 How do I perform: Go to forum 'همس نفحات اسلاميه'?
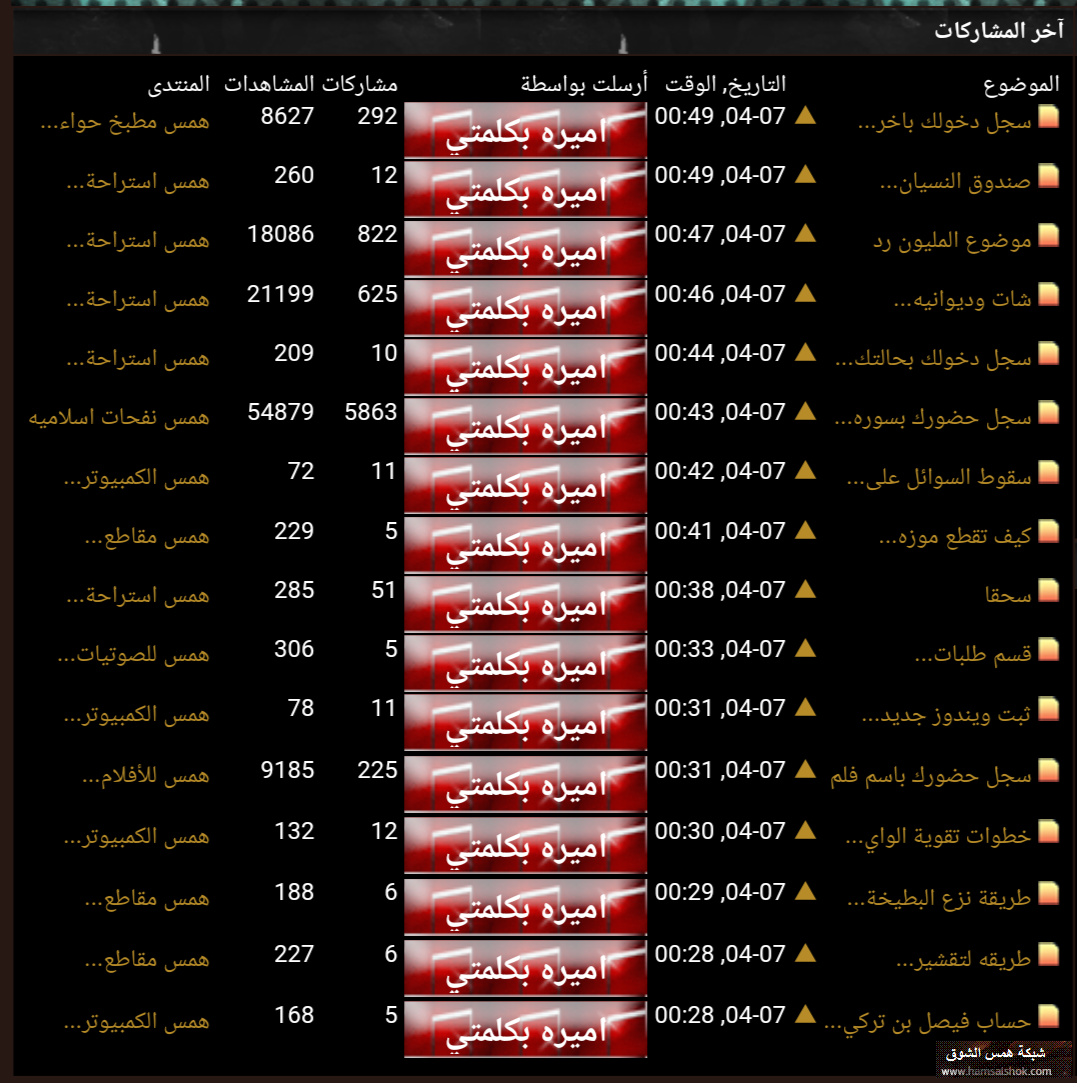(x=119, y=417)
